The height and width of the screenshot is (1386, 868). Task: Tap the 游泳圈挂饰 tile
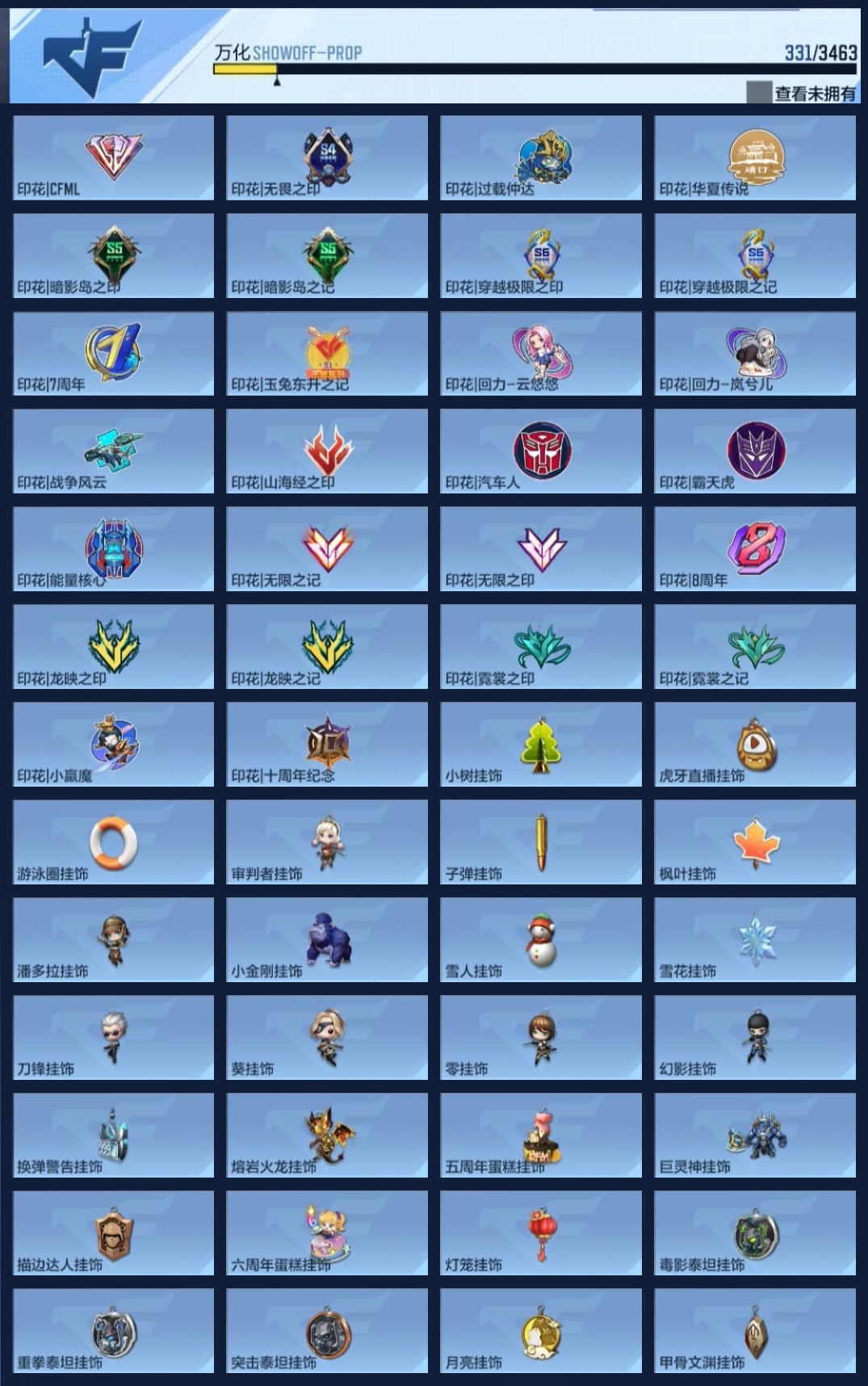[x=114, y=842]
